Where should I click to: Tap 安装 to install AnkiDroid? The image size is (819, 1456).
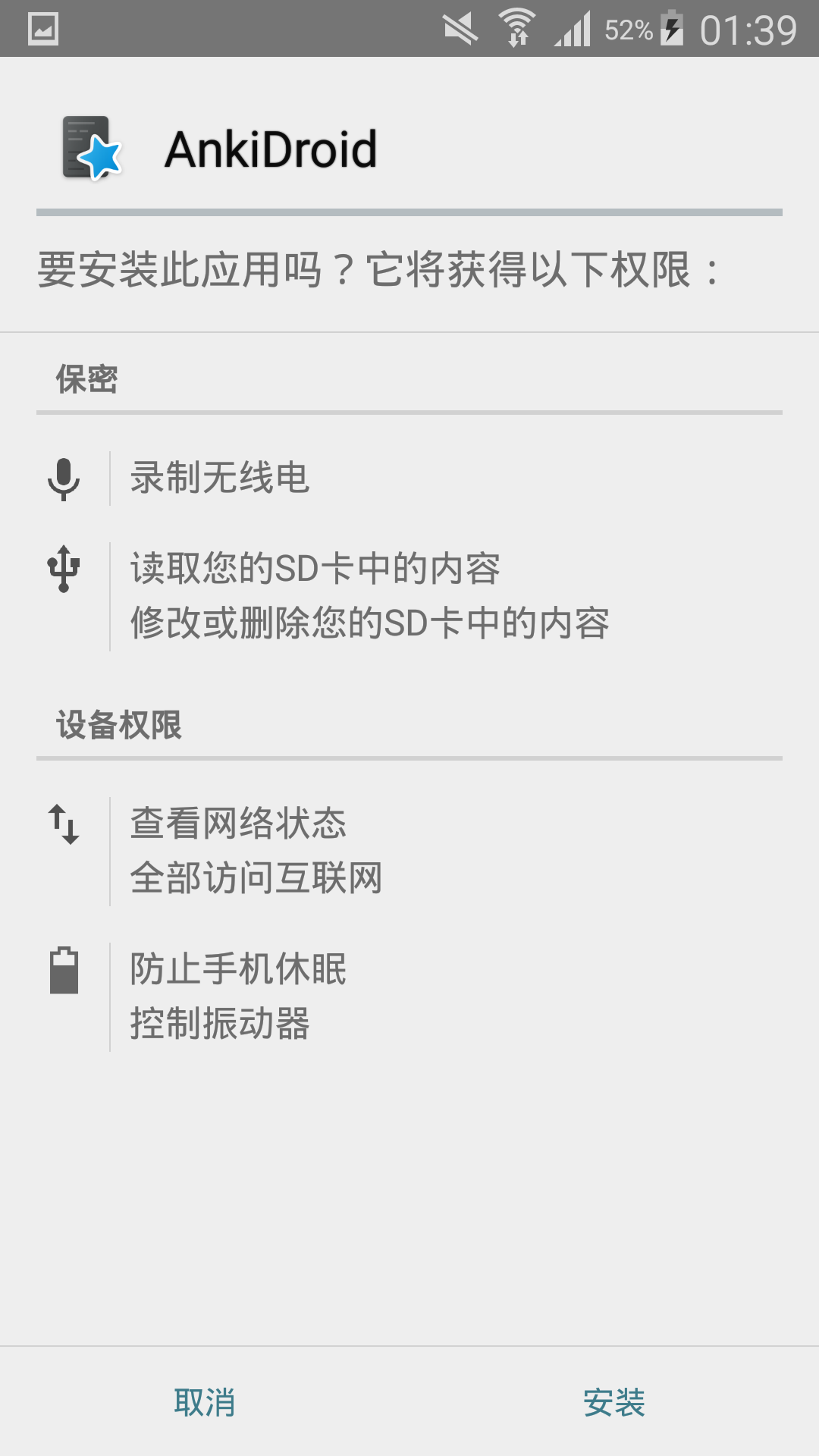(x=613, y=1402)
